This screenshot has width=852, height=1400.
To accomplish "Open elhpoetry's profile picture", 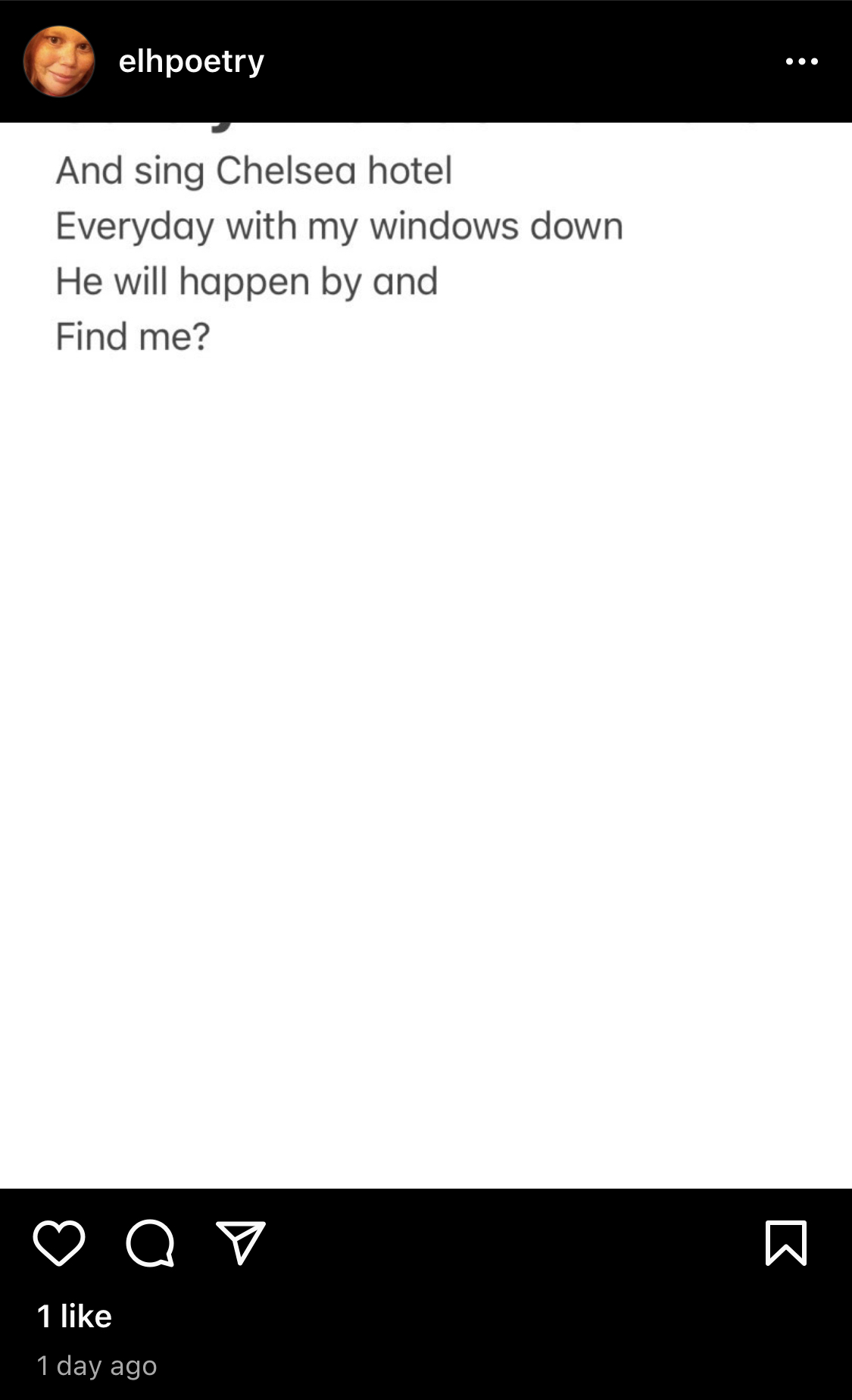I will click(59, 61).
